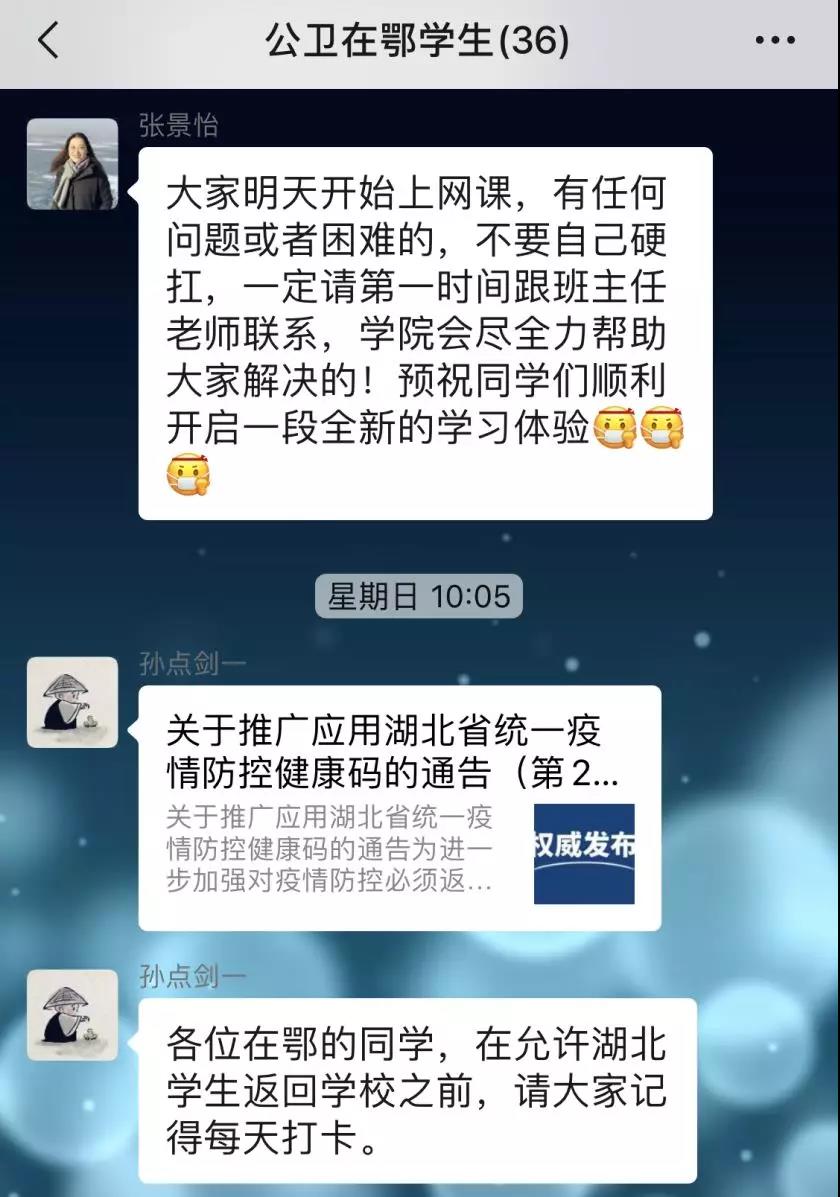Screen dimensions: 840x1197
Task: Tap 孙点剑一's avatar beside the 打卡 reminder message
Action: (72, 1014)
